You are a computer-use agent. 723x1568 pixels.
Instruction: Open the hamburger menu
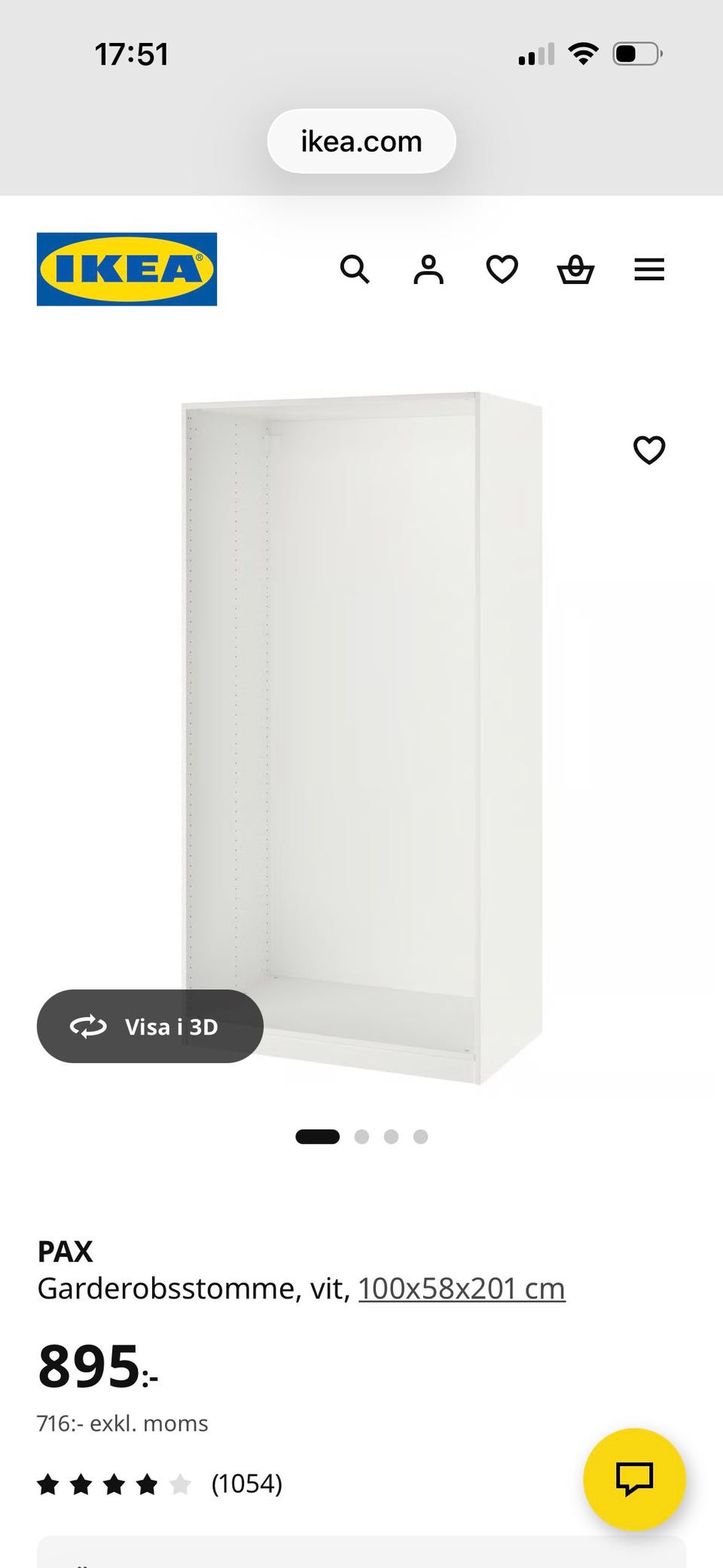649,269
